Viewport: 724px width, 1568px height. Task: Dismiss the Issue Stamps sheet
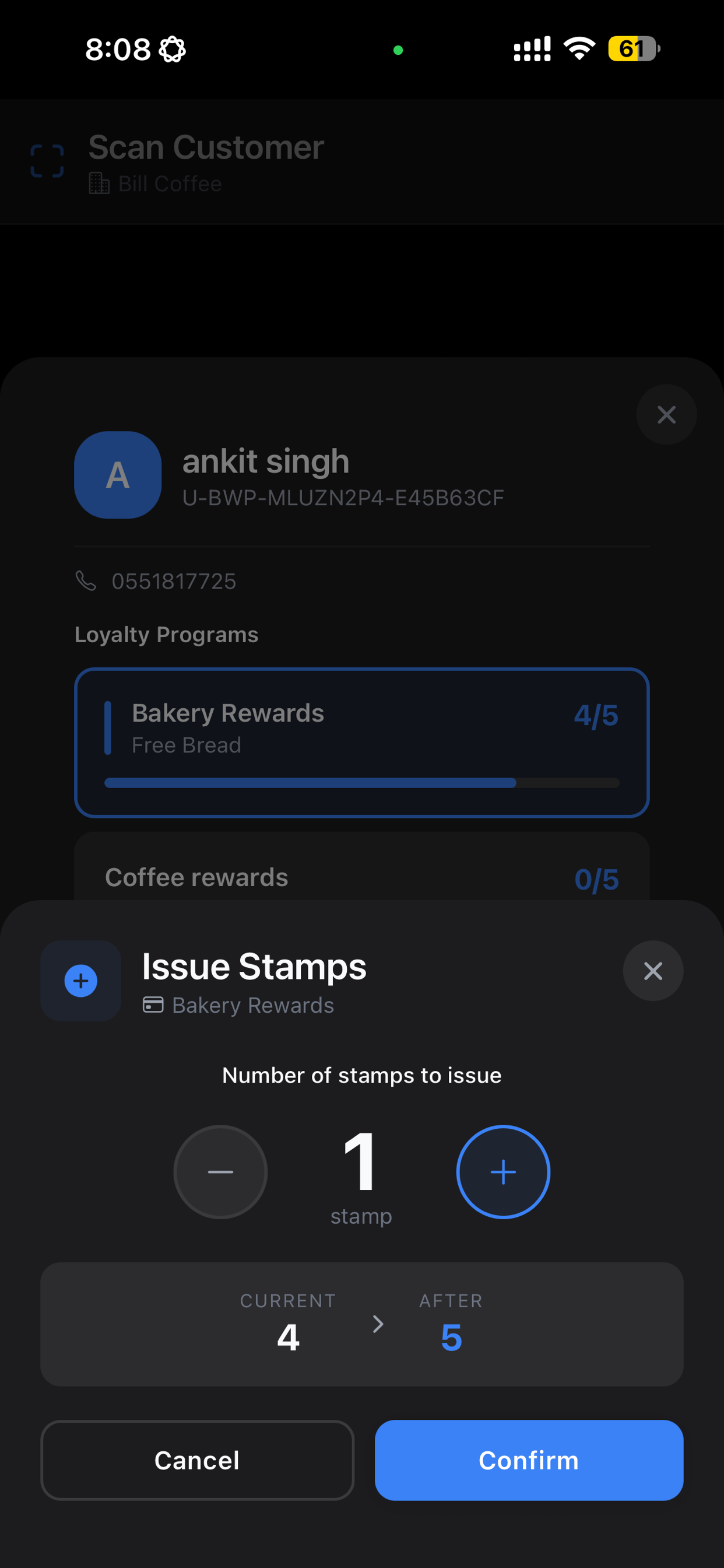point(653,971)
